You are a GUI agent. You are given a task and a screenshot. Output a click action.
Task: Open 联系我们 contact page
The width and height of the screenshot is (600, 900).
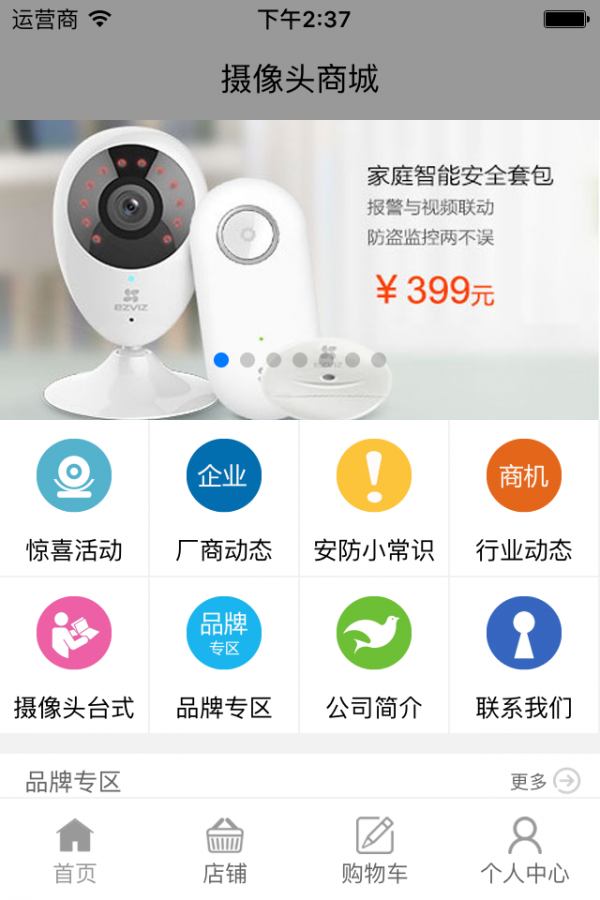point(524,657)
